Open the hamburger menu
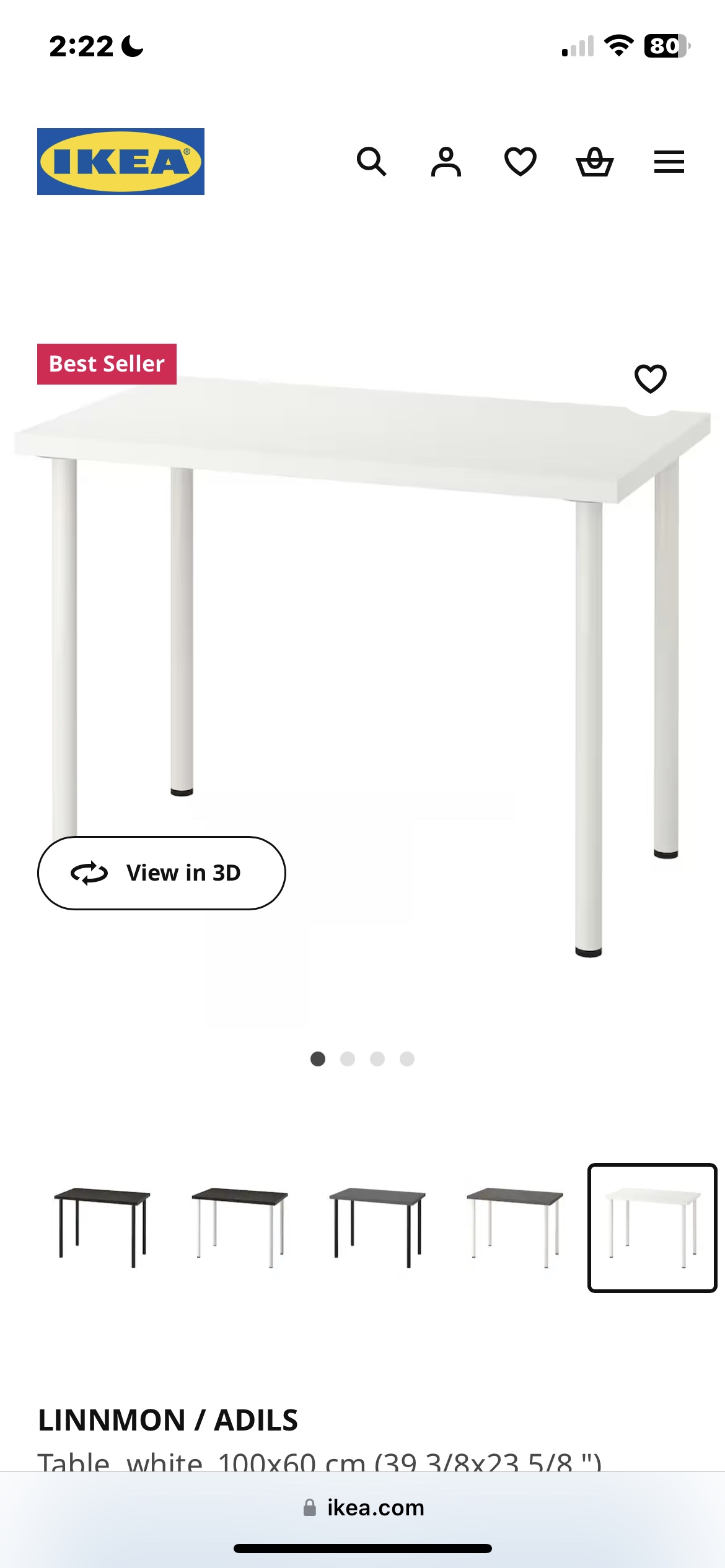The image size is (725, 1568). [669, 162]
